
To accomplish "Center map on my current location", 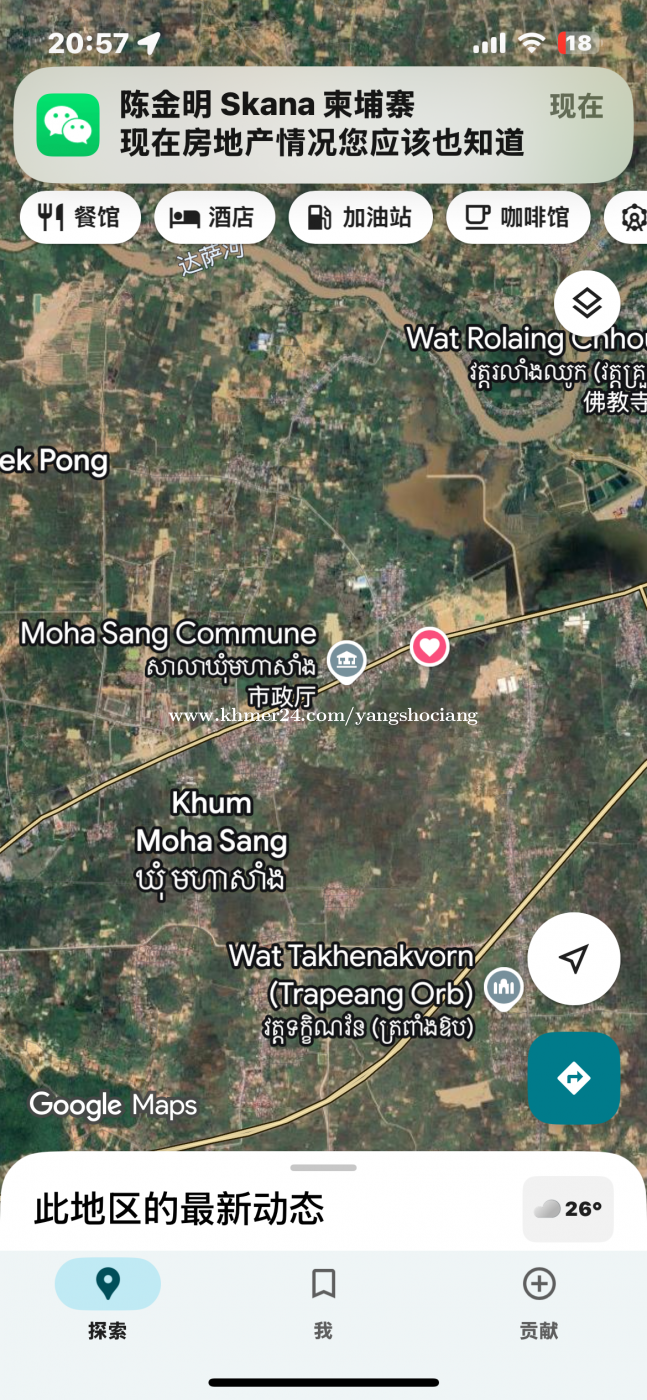I will tap(573, 959).
